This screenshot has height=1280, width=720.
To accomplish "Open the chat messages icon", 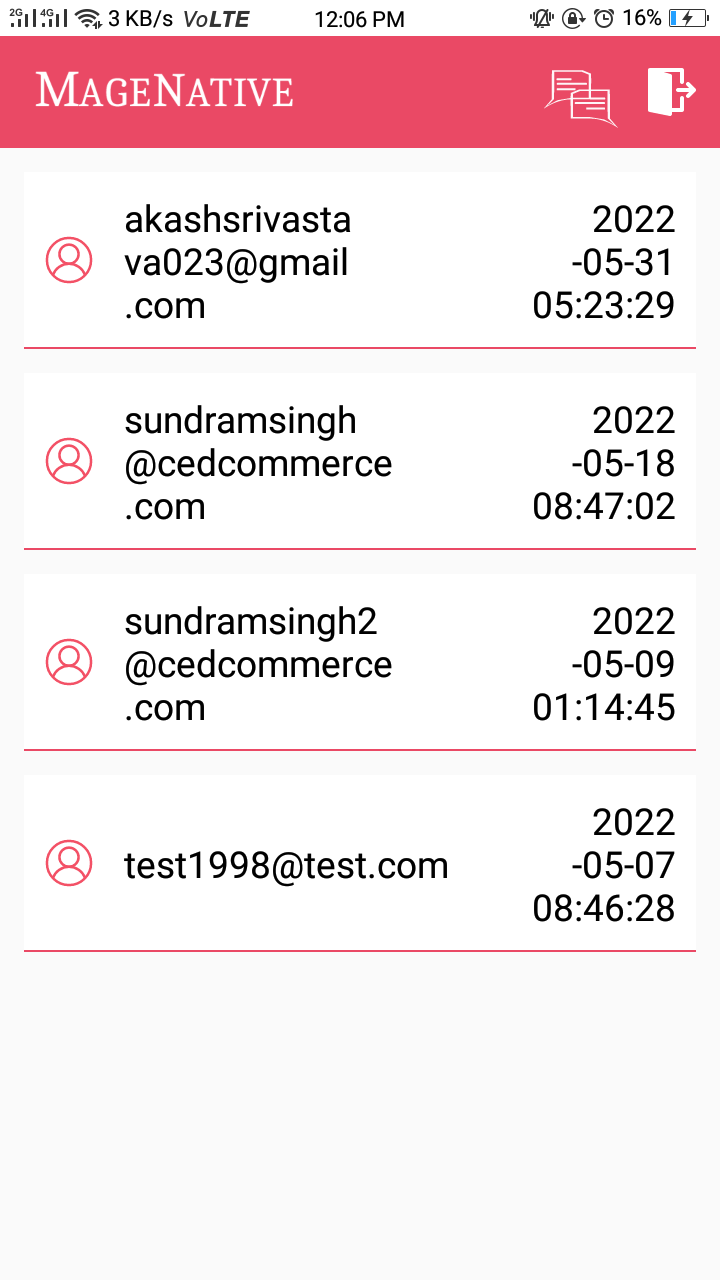I will pos(579,96).
